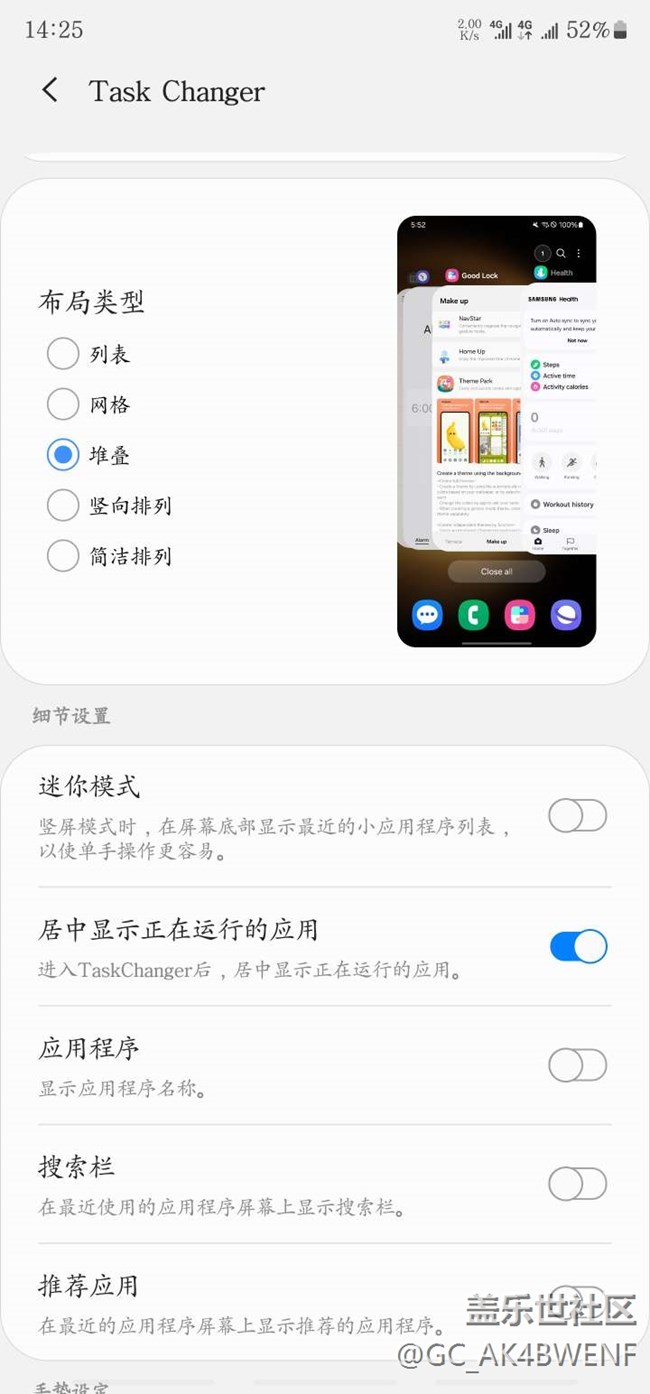This screenshot has height=1394, width=650.
Task: Switch layout to 简洁排列
Action: (63, 555)
